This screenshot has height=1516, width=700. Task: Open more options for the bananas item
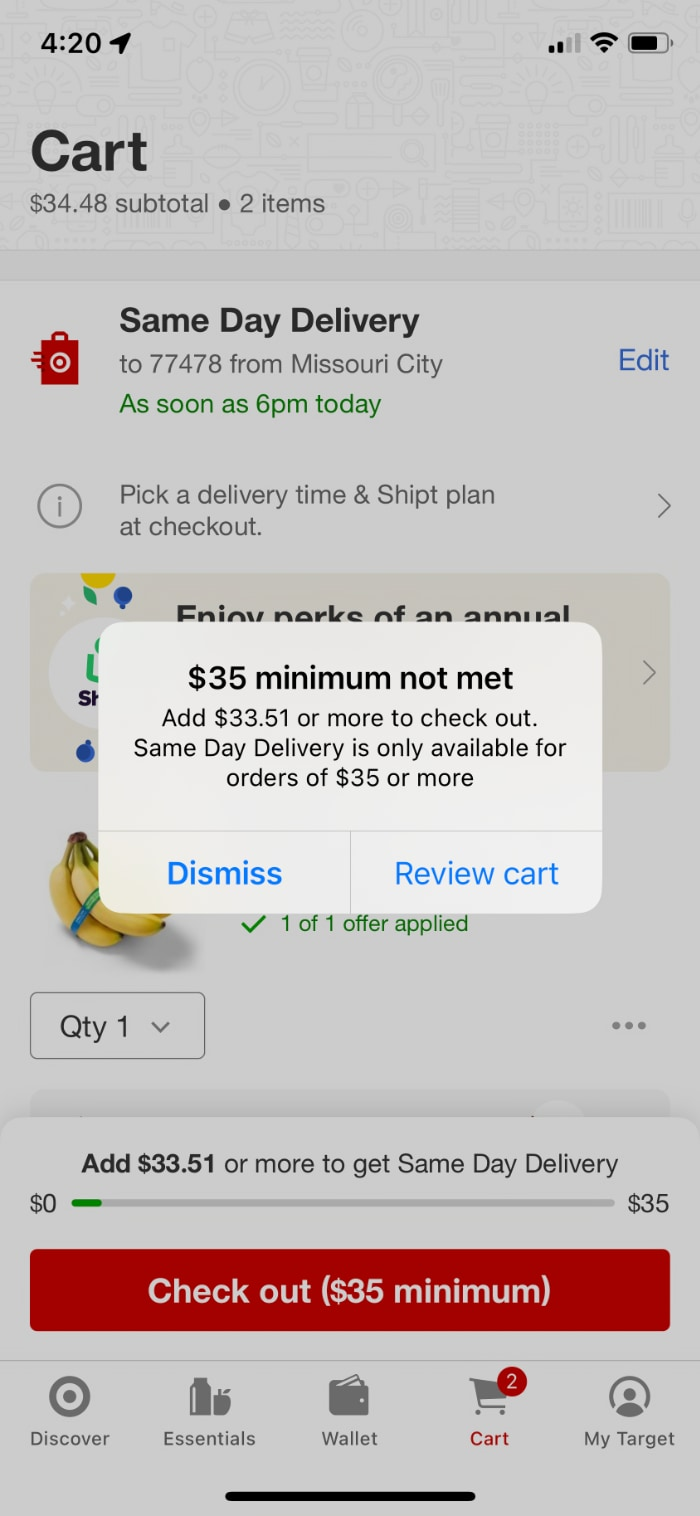tap(628, 1026)
